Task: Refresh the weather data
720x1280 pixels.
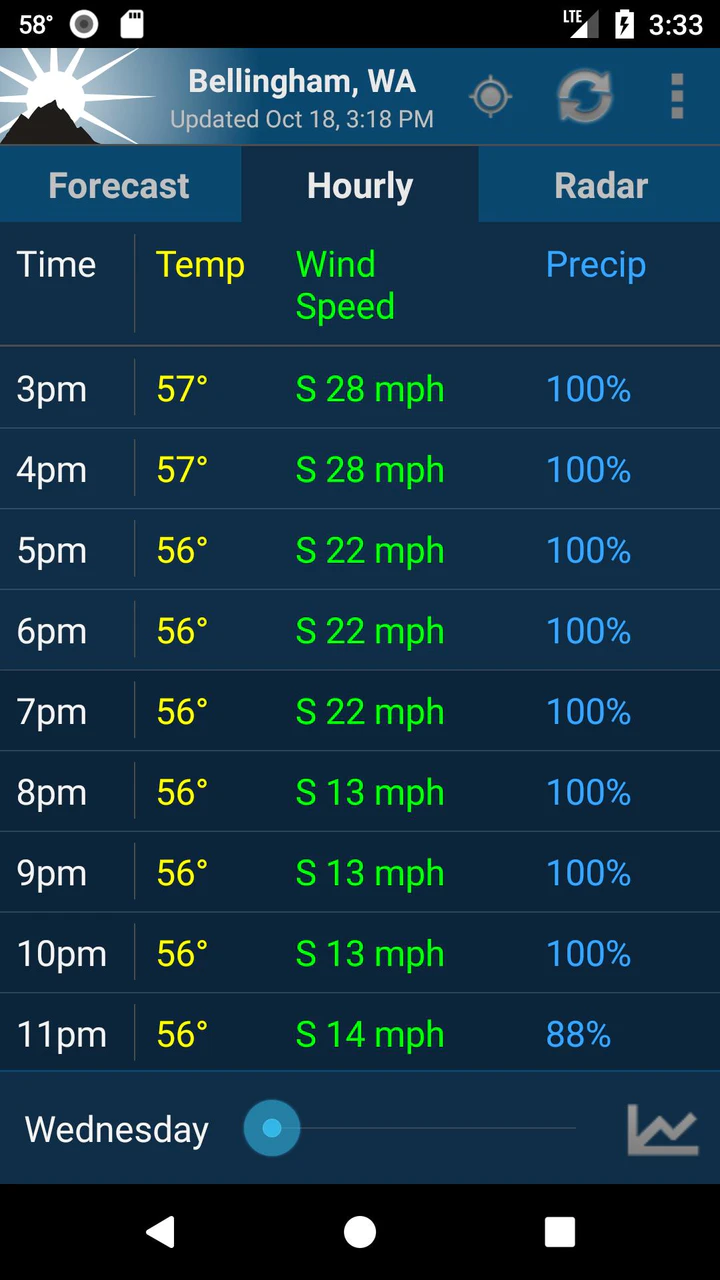Action: [x=584, y=97]
